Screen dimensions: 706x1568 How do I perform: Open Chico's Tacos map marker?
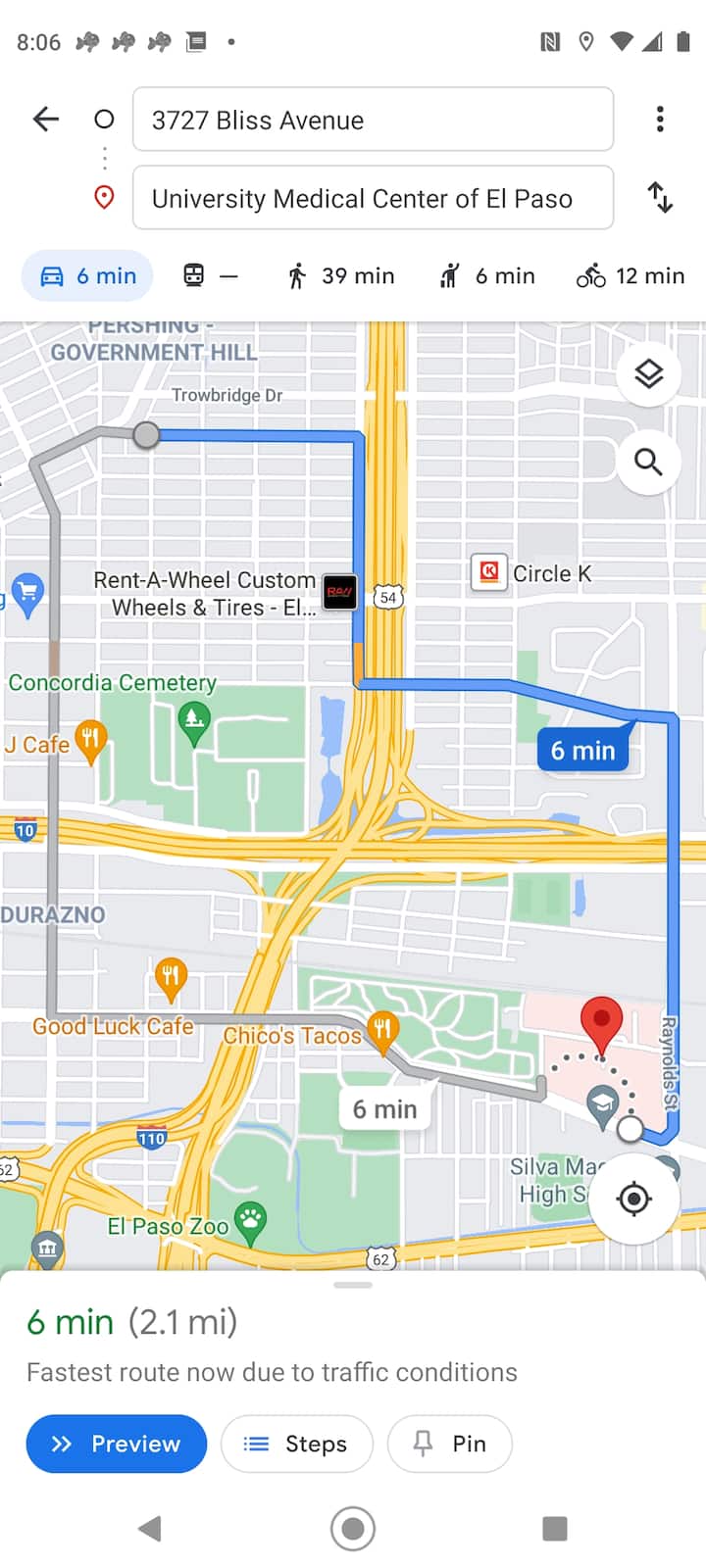(382, 1029)
